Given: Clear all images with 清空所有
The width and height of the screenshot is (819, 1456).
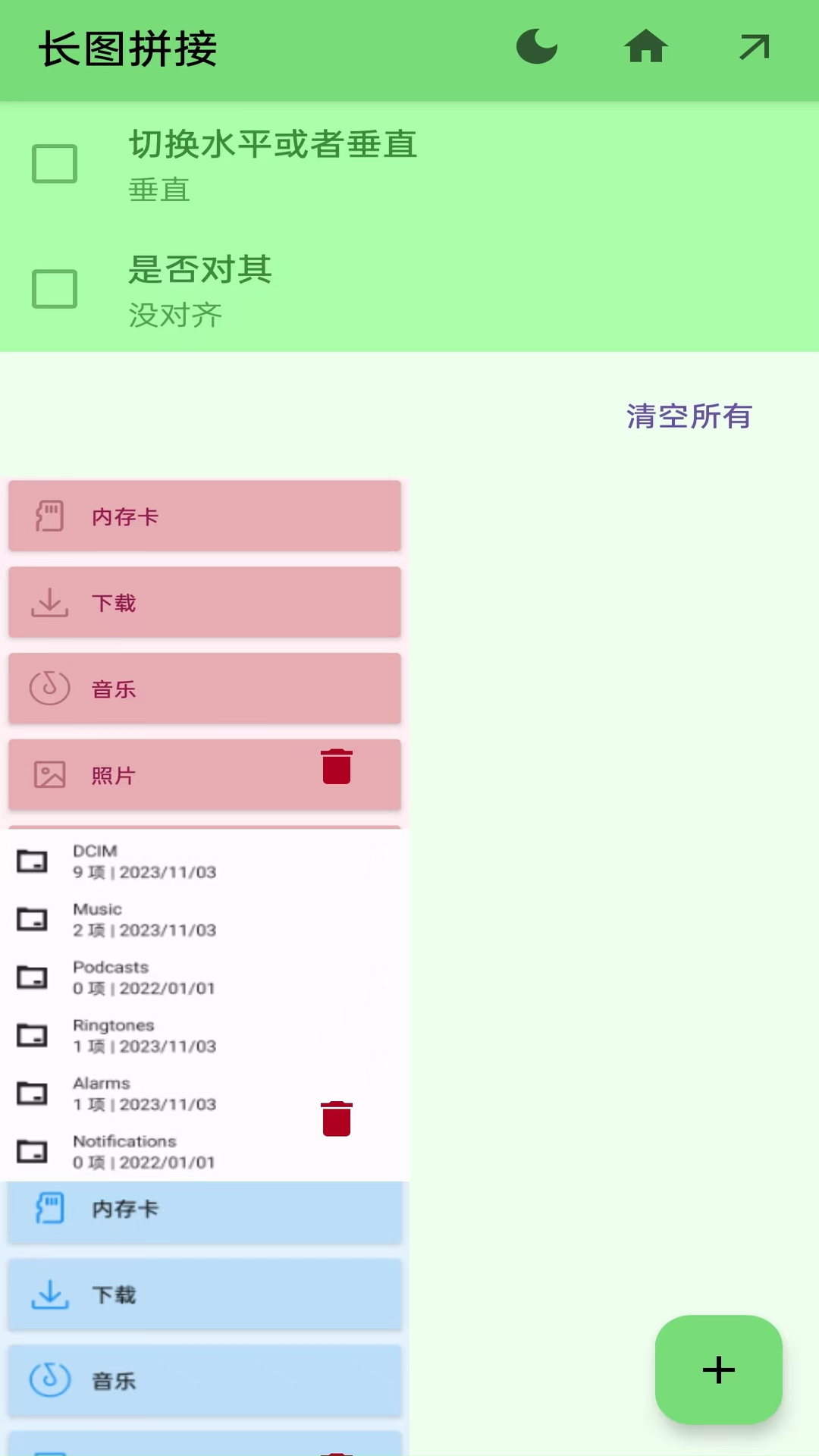Looking at the screenshot, I should 689,416.
